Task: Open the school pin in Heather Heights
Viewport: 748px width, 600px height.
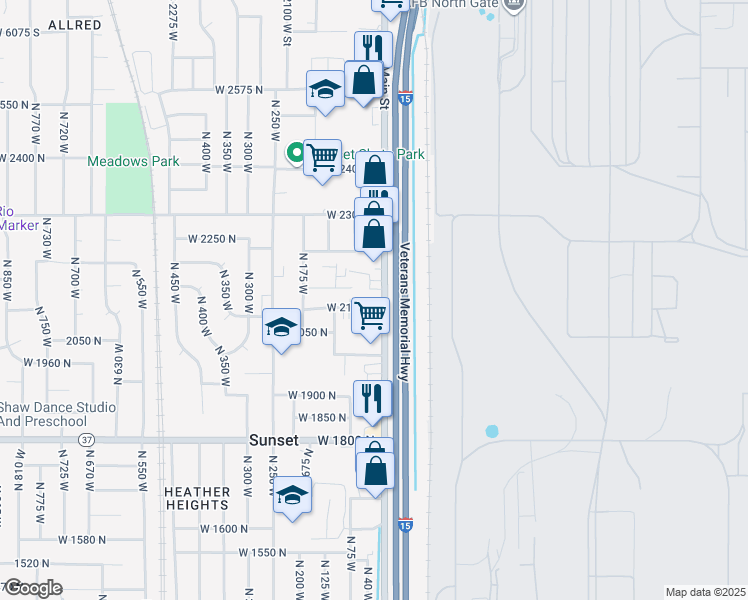Action: (x=292, y=495)
